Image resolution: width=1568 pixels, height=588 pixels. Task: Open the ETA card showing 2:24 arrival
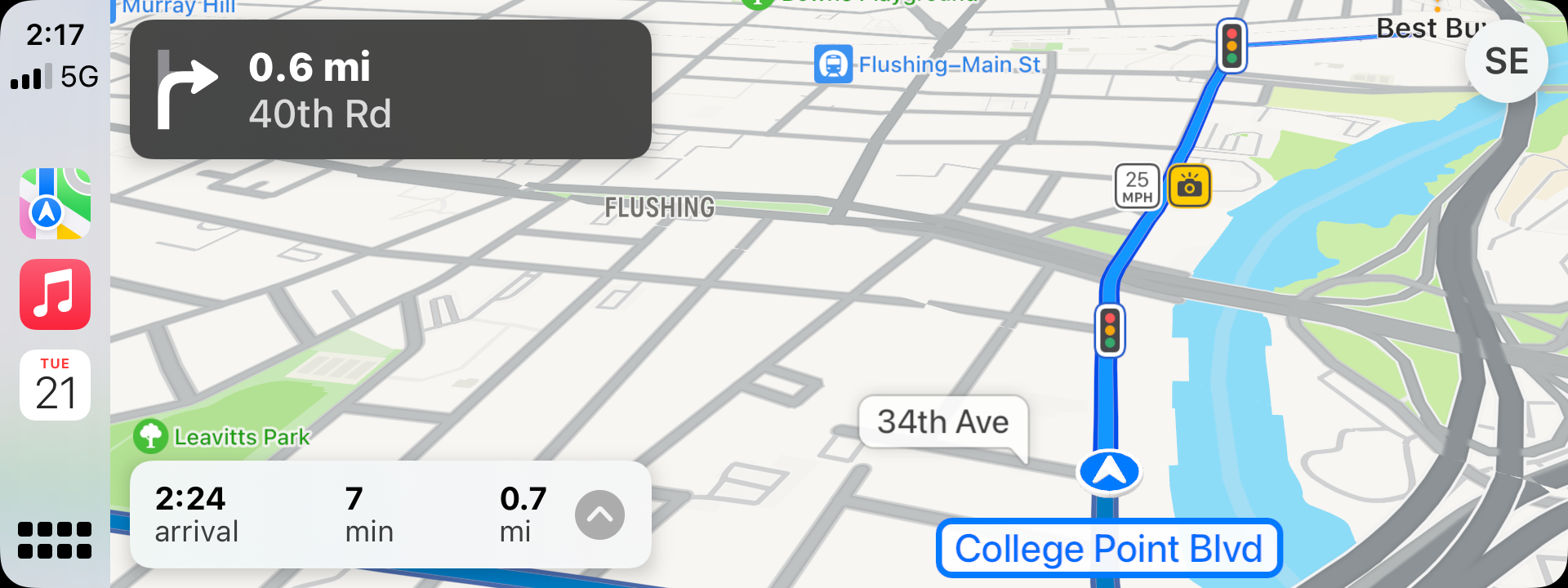[351, 514]
